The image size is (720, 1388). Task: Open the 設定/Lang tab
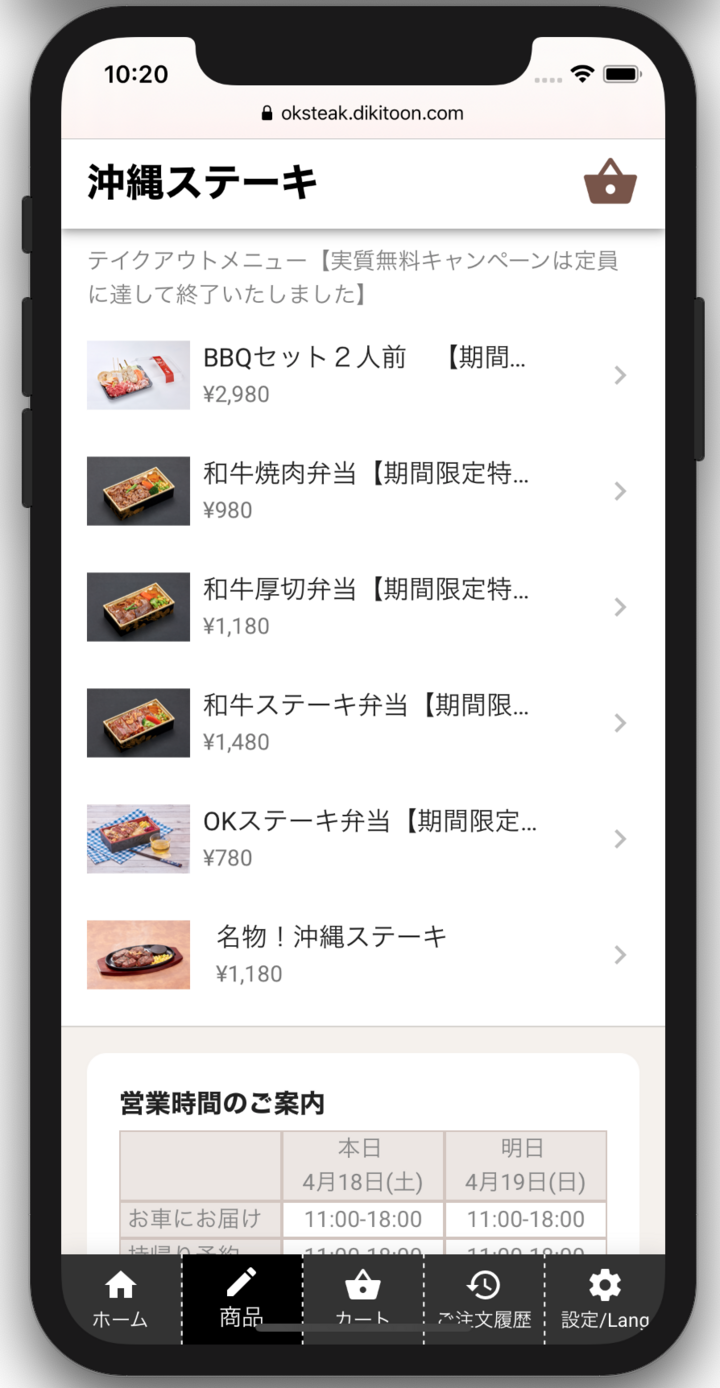(604, 1298)
